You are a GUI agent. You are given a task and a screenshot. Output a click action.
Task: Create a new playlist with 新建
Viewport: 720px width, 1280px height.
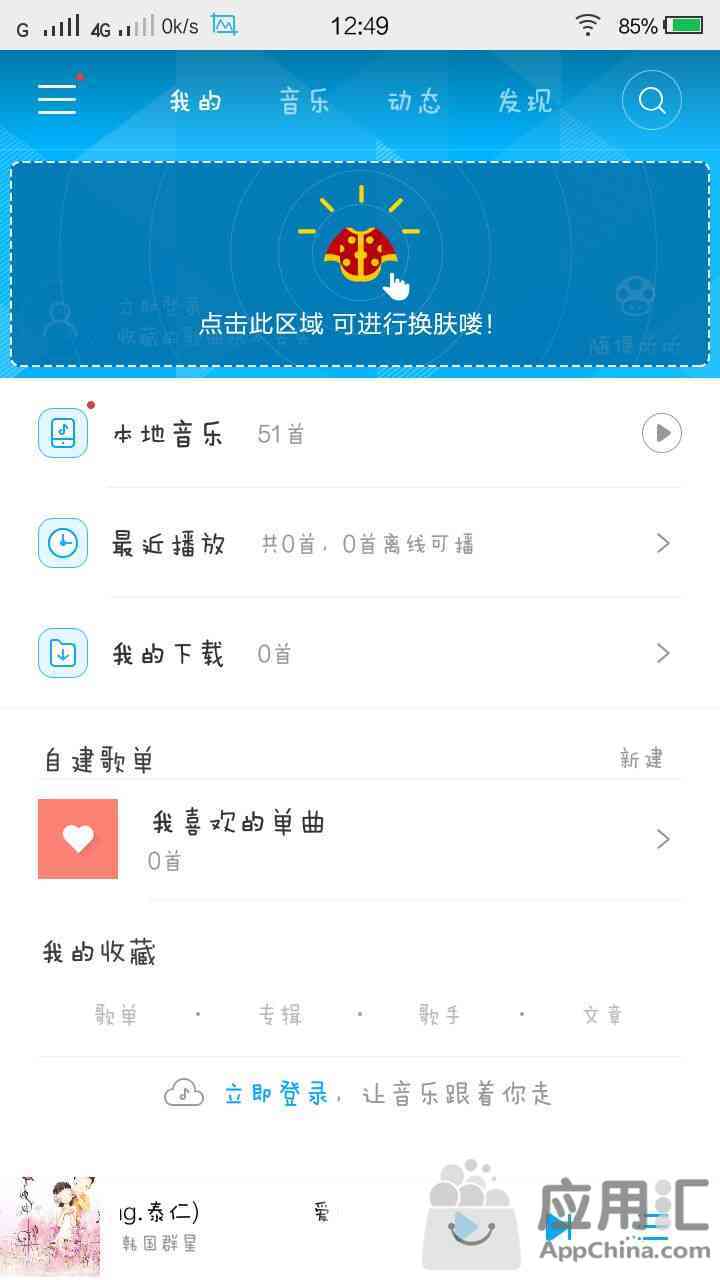pos(641,759)
